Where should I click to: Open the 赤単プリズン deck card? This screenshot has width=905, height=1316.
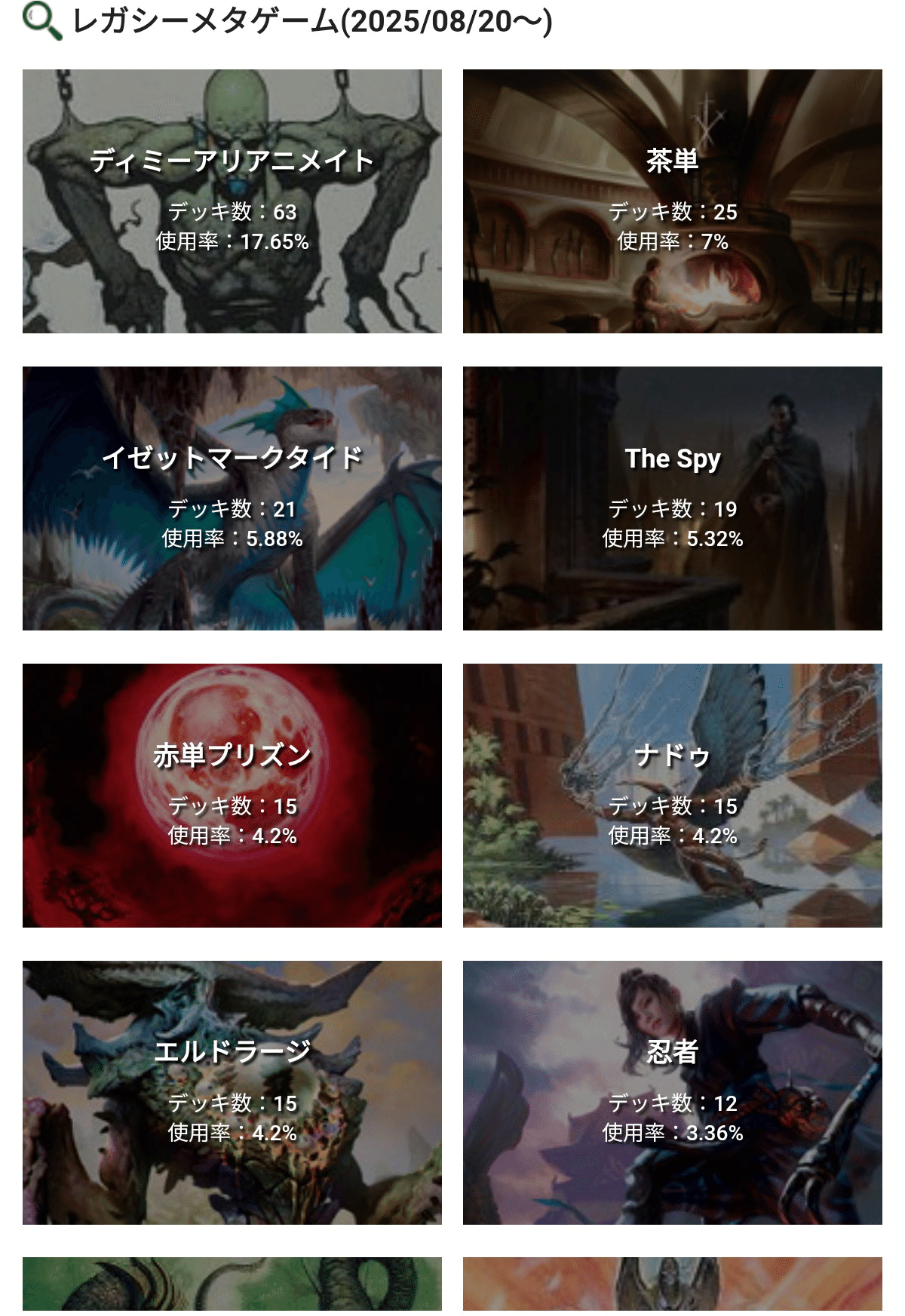[232, 795]
